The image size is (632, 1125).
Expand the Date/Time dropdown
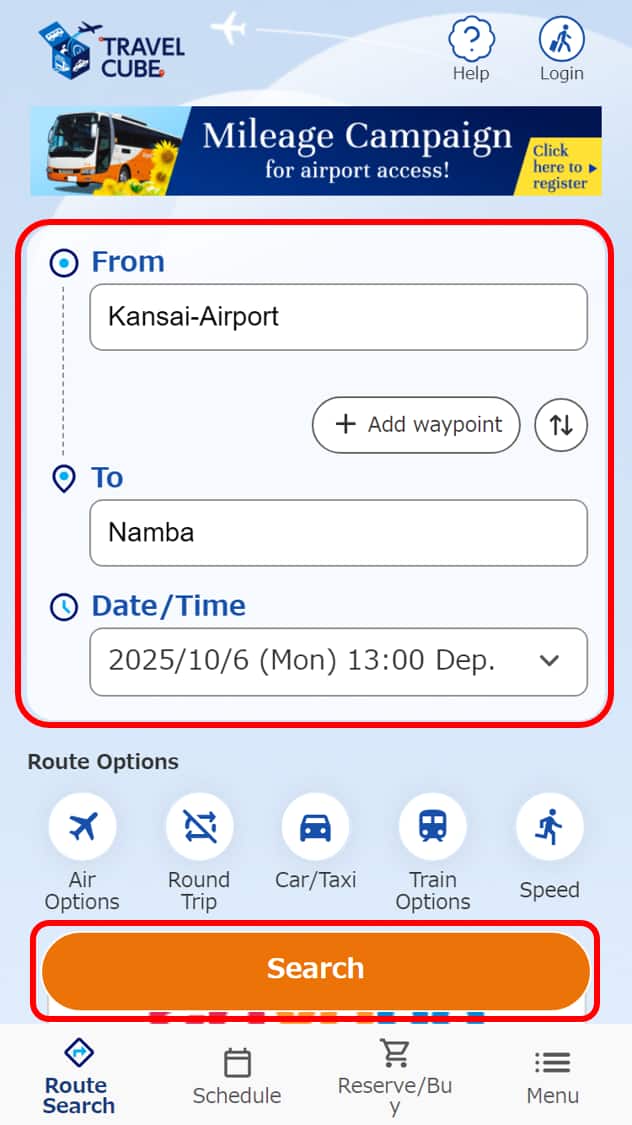[338, 661]
